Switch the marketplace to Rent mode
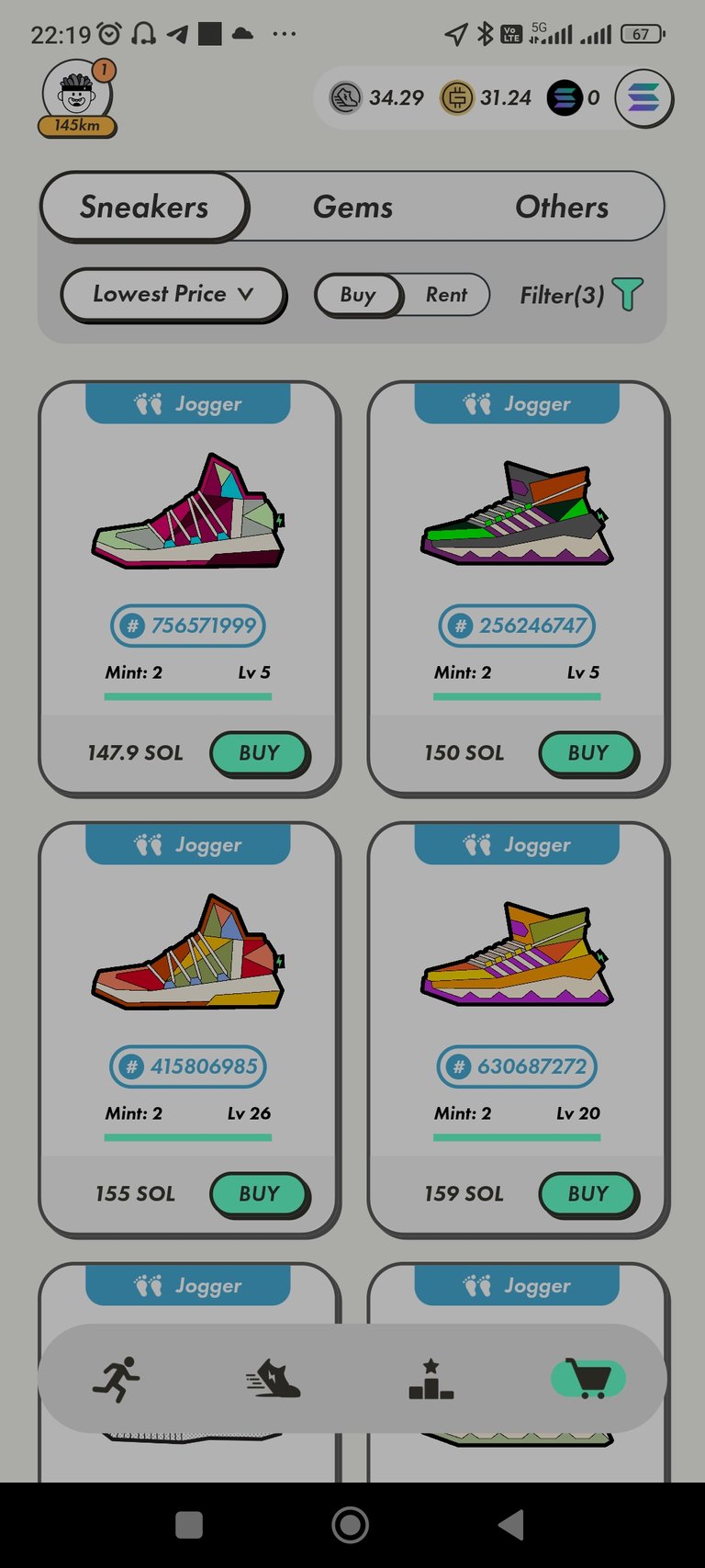 tap(446, 295)
